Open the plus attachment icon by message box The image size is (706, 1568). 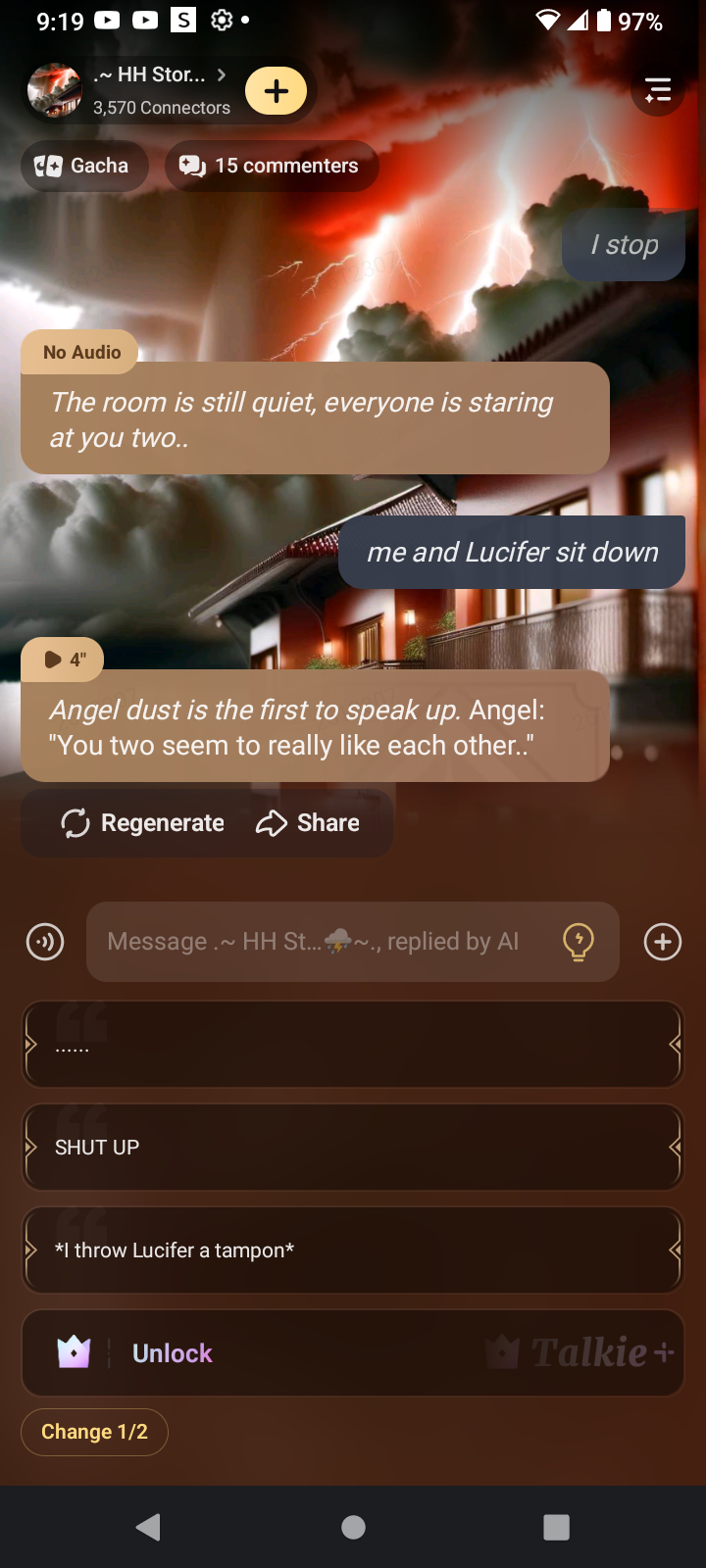663,942
